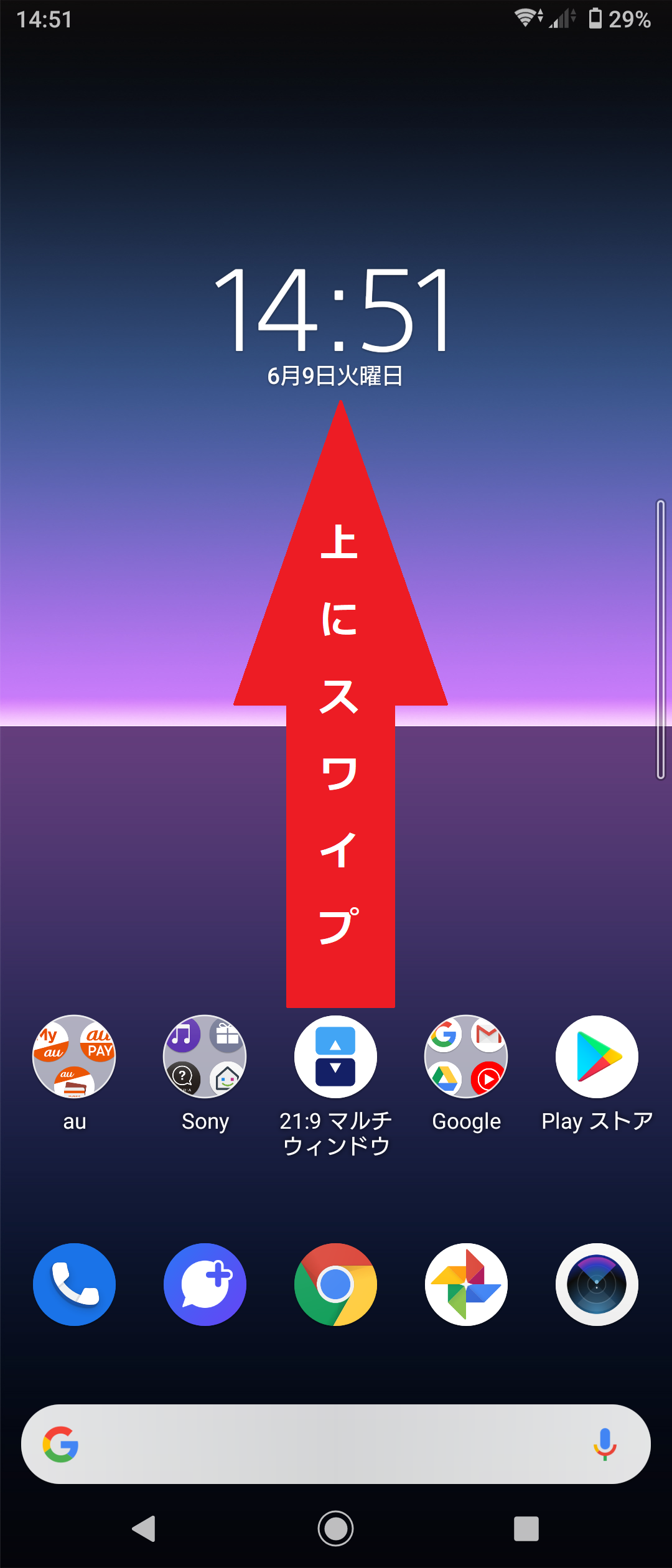Tap the Google G logo in the search bar
672x1568 pixels.
click(x=60, y=1445)
